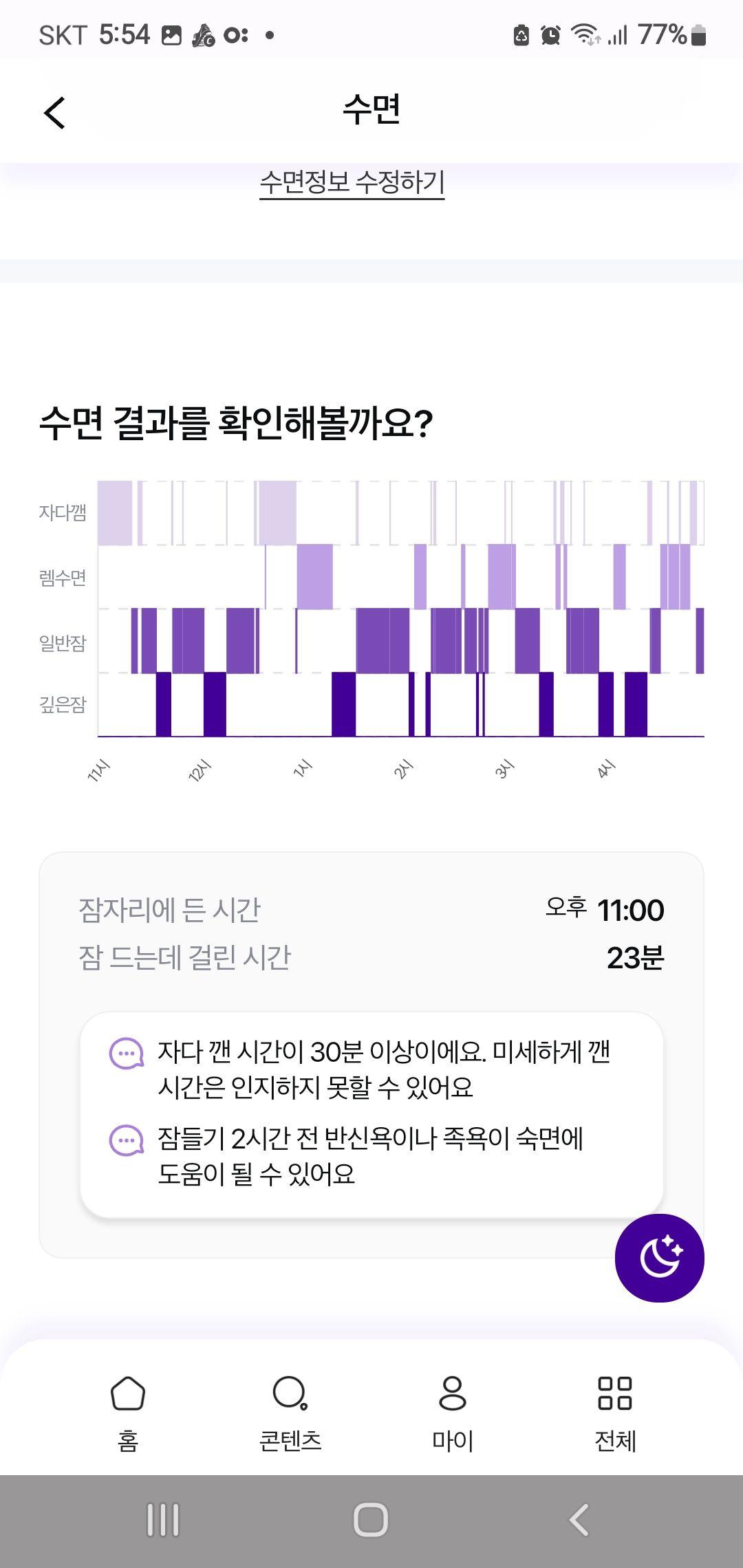Open the system recent apps view
Image resolution: width=743 pixels, height=1568 pixels.
click(163, 1519)
